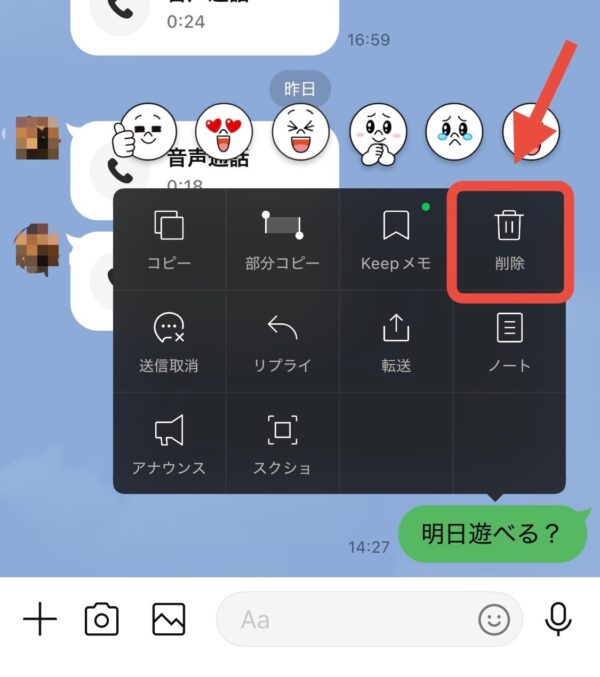Reply using リプライ
The width and height of the screenshot is (600, 677).
[x=282, y=342]
